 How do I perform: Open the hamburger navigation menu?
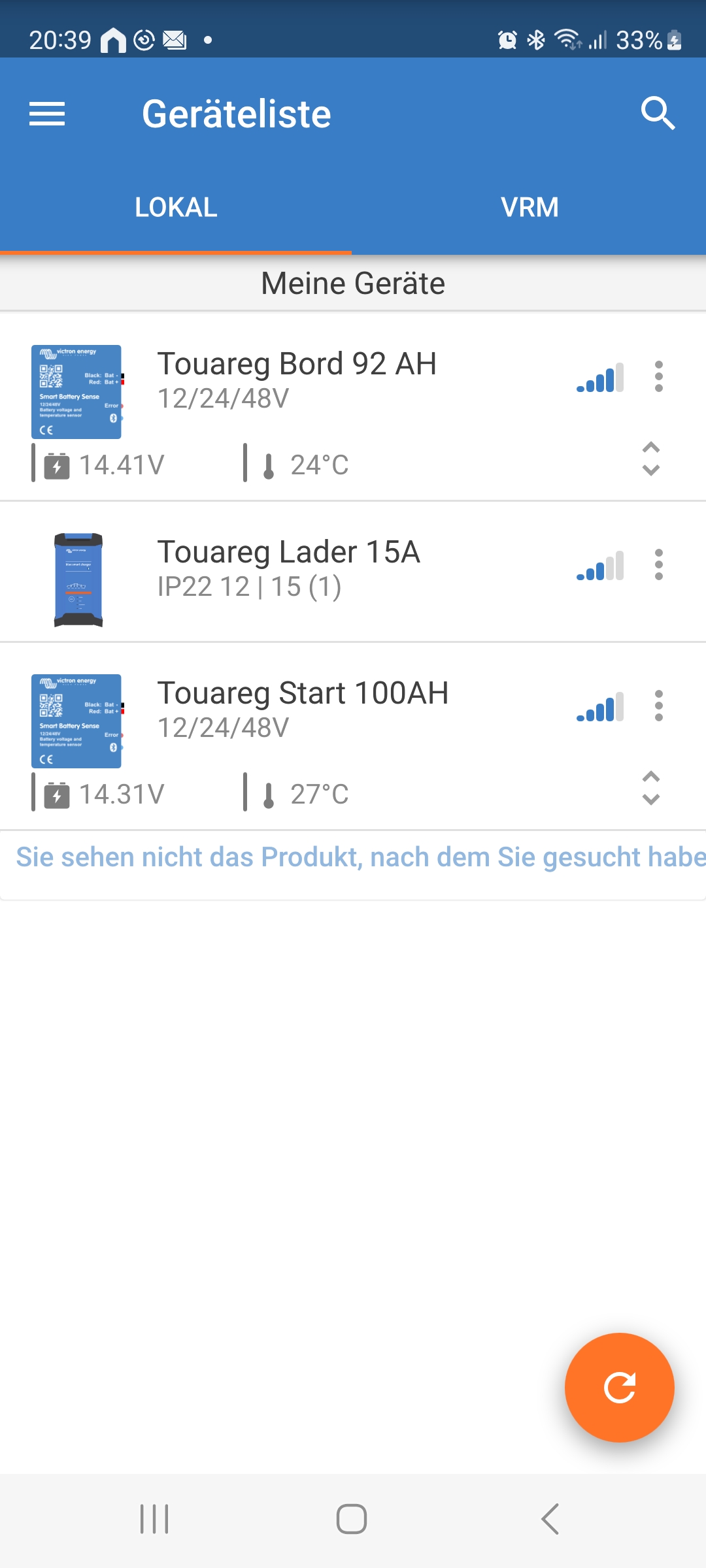point(47,114)
